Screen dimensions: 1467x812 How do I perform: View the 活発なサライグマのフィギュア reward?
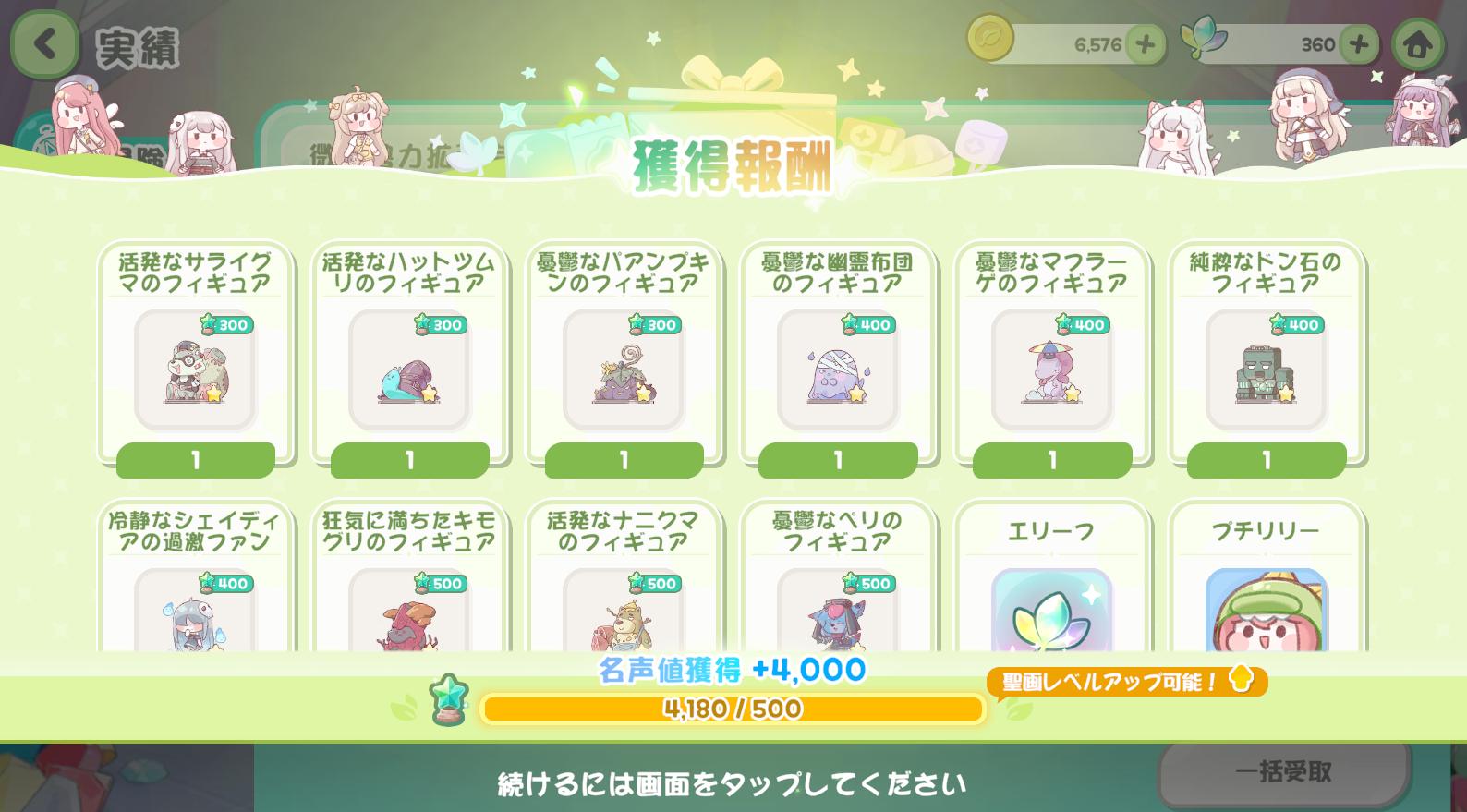[x=195, y=370]
